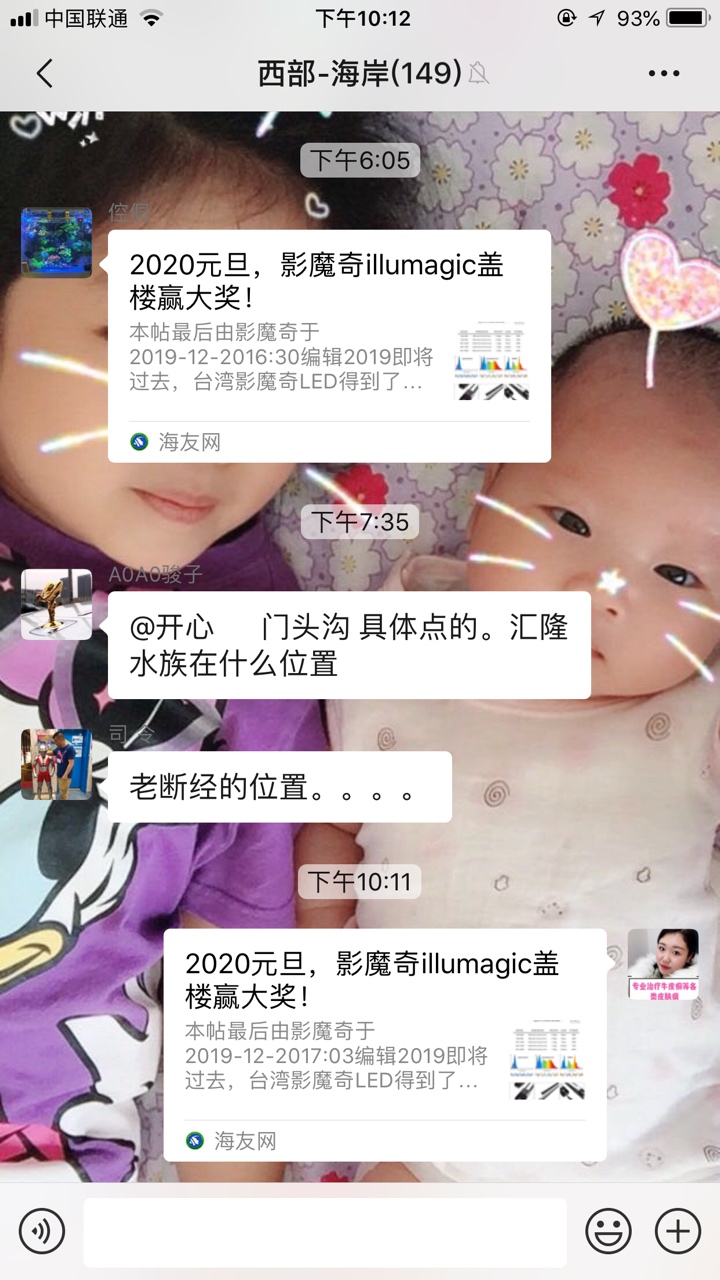The height and width of the screenshot is (1280, 720).
Task: Open the emoji sticker panel
Action: (x=608, y=1230)
